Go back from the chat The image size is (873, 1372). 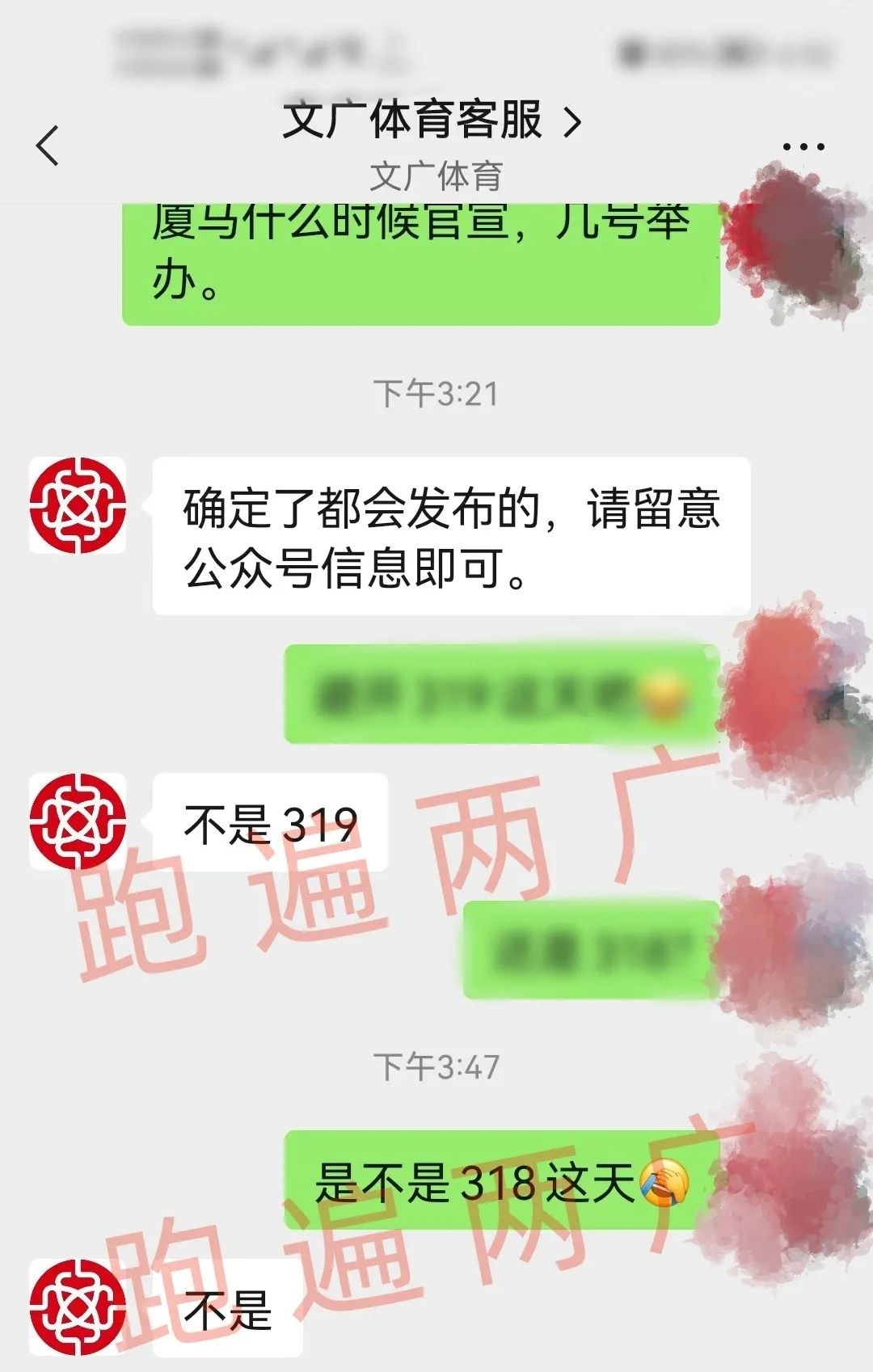(x=48, y=146)
